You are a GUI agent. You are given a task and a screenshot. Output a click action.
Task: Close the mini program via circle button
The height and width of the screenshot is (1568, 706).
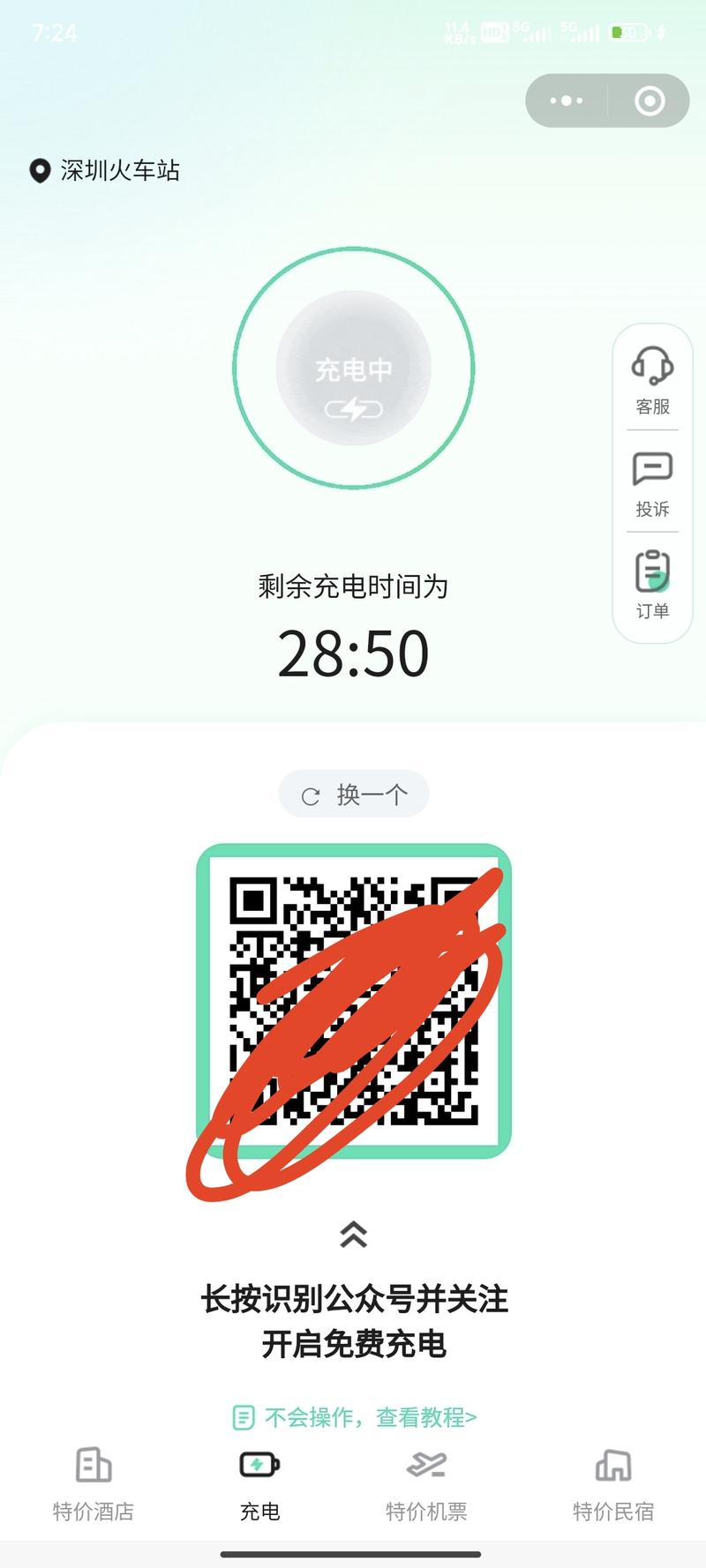pos(650,101)
